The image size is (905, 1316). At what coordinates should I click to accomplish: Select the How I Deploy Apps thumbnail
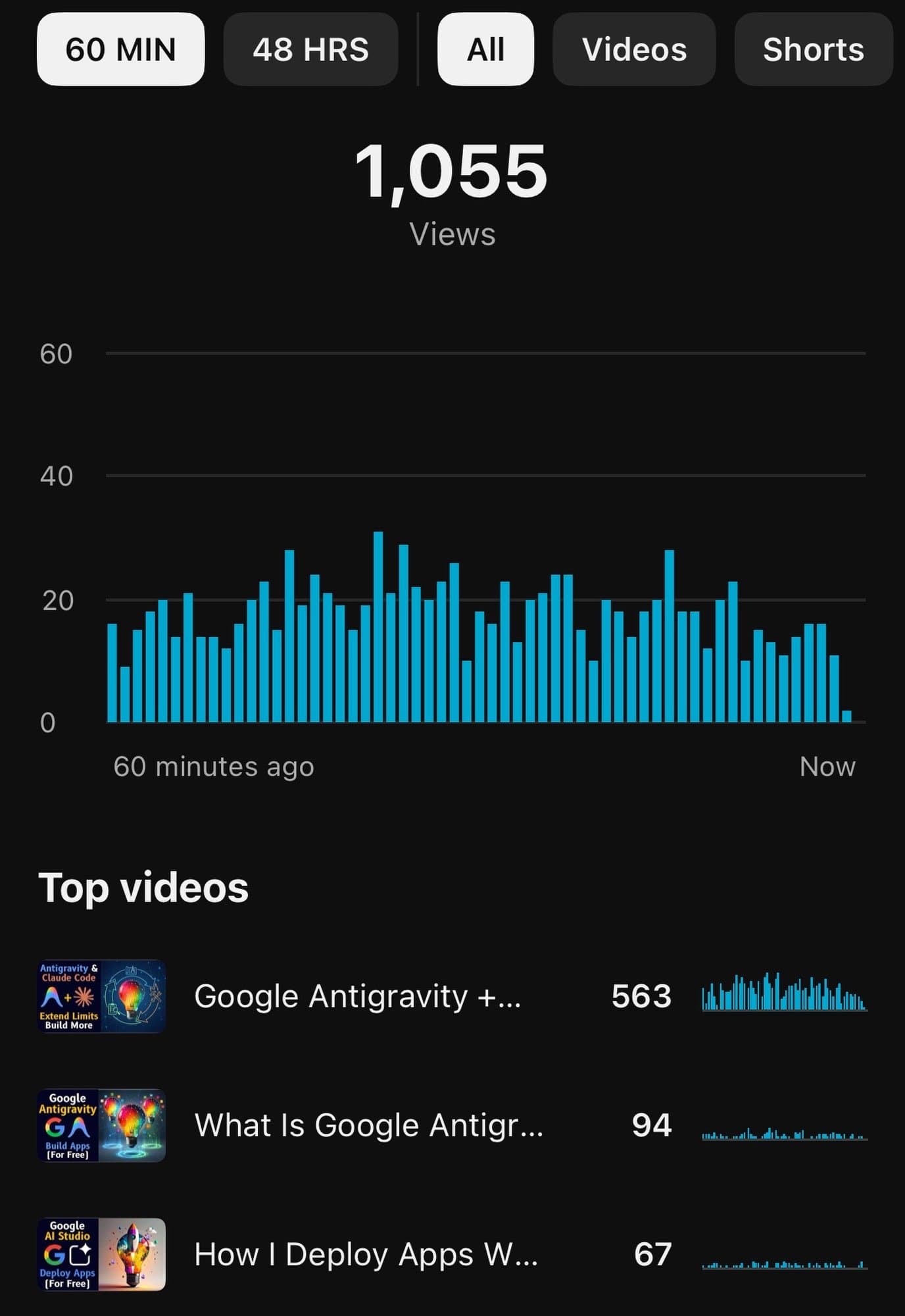(x=100, y=1253)
